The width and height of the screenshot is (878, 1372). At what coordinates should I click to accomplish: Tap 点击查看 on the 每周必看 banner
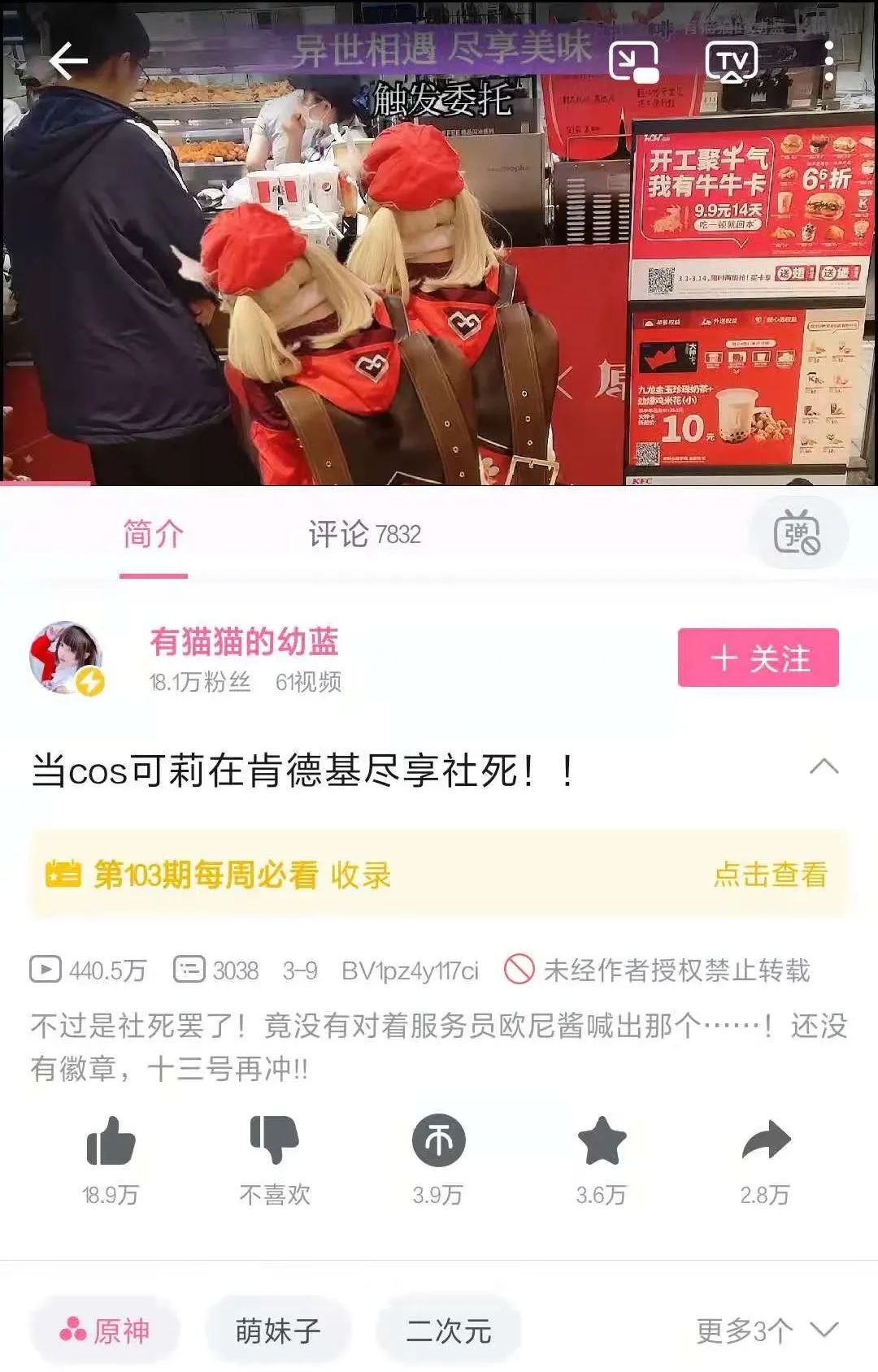[x=770, y=875]
